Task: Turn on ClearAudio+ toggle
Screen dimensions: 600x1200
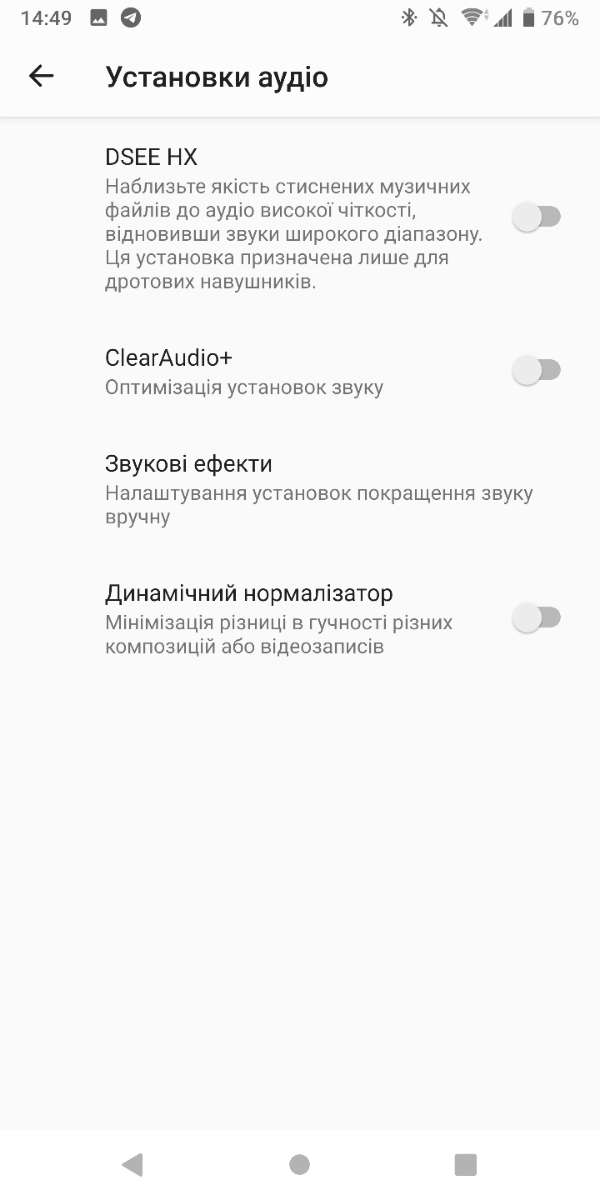Action: 537,370
